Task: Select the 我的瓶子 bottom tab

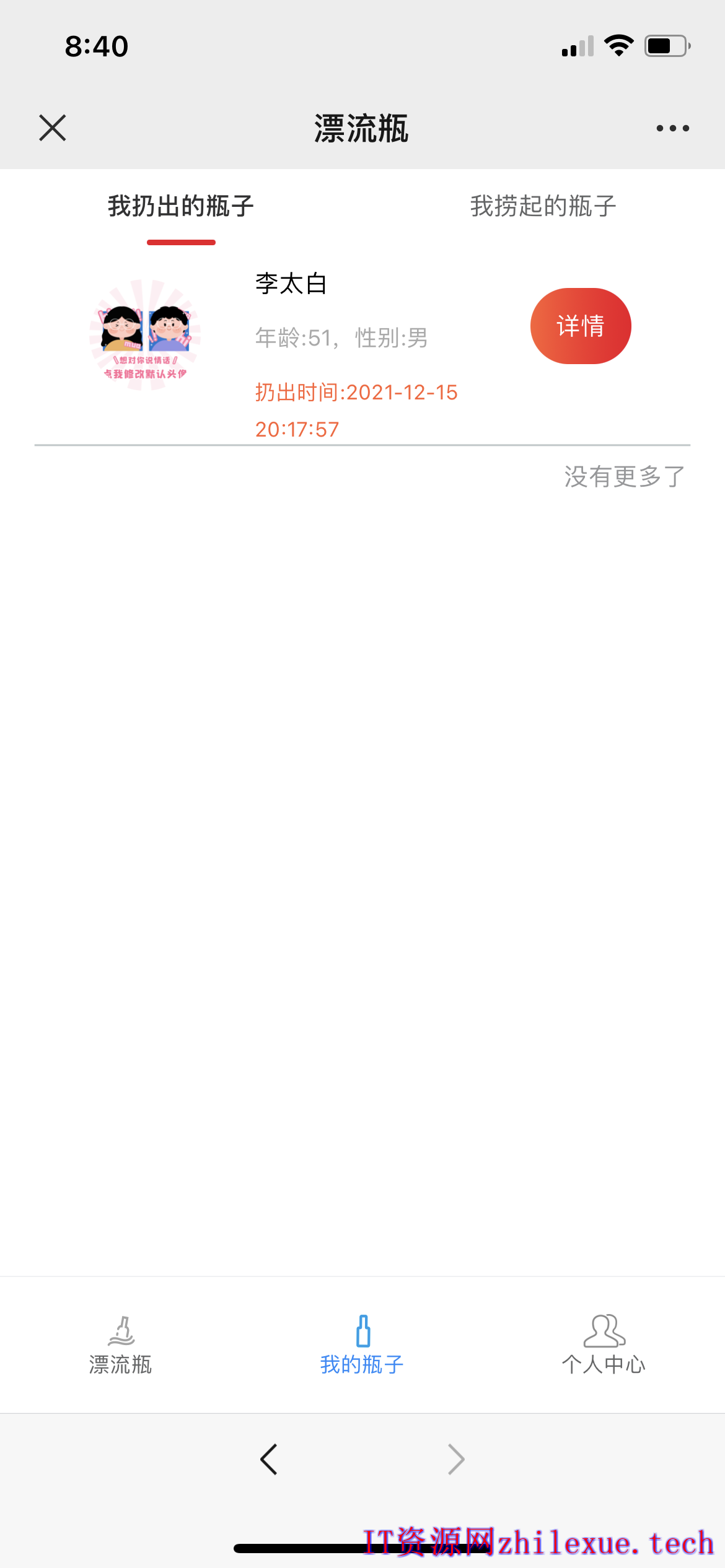Action: tap(362, 1345)
